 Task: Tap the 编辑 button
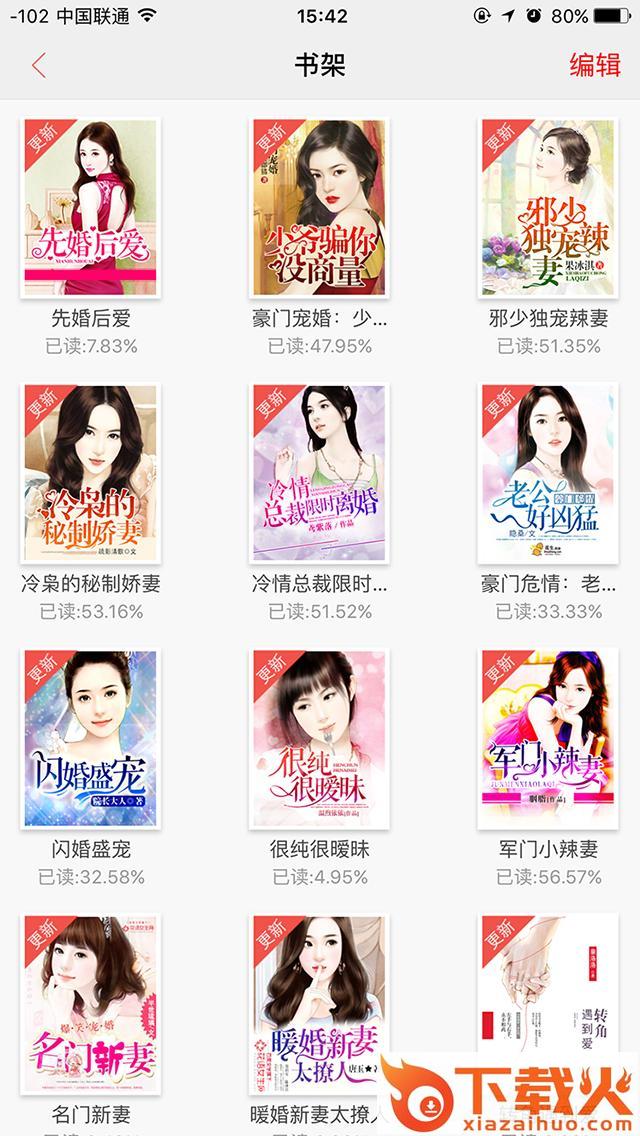(x=595, y=66)
